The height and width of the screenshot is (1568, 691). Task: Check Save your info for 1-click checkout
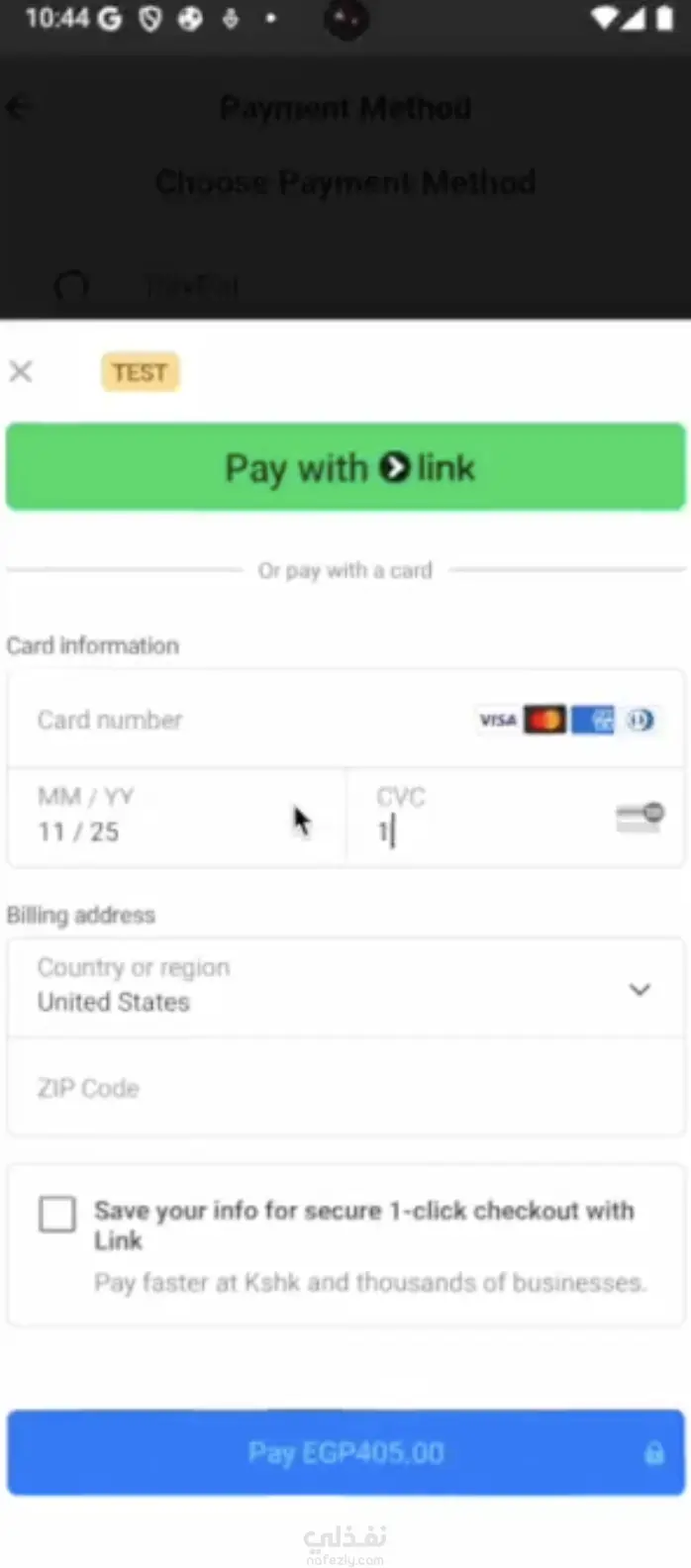tap(57, 1214)
